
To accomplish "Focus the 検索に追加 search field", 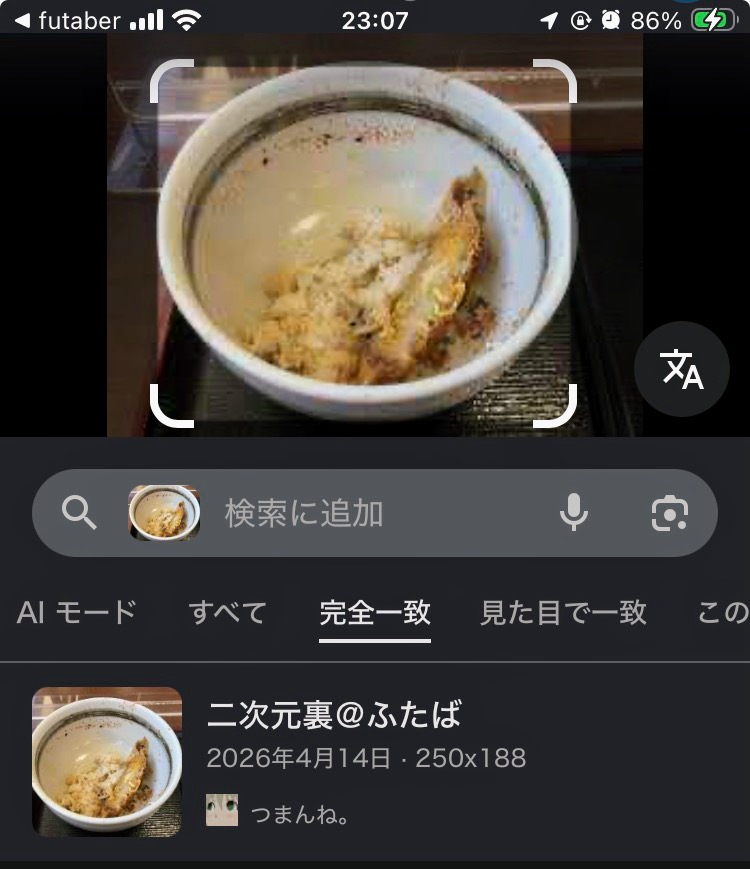I will tap(370, 513).
